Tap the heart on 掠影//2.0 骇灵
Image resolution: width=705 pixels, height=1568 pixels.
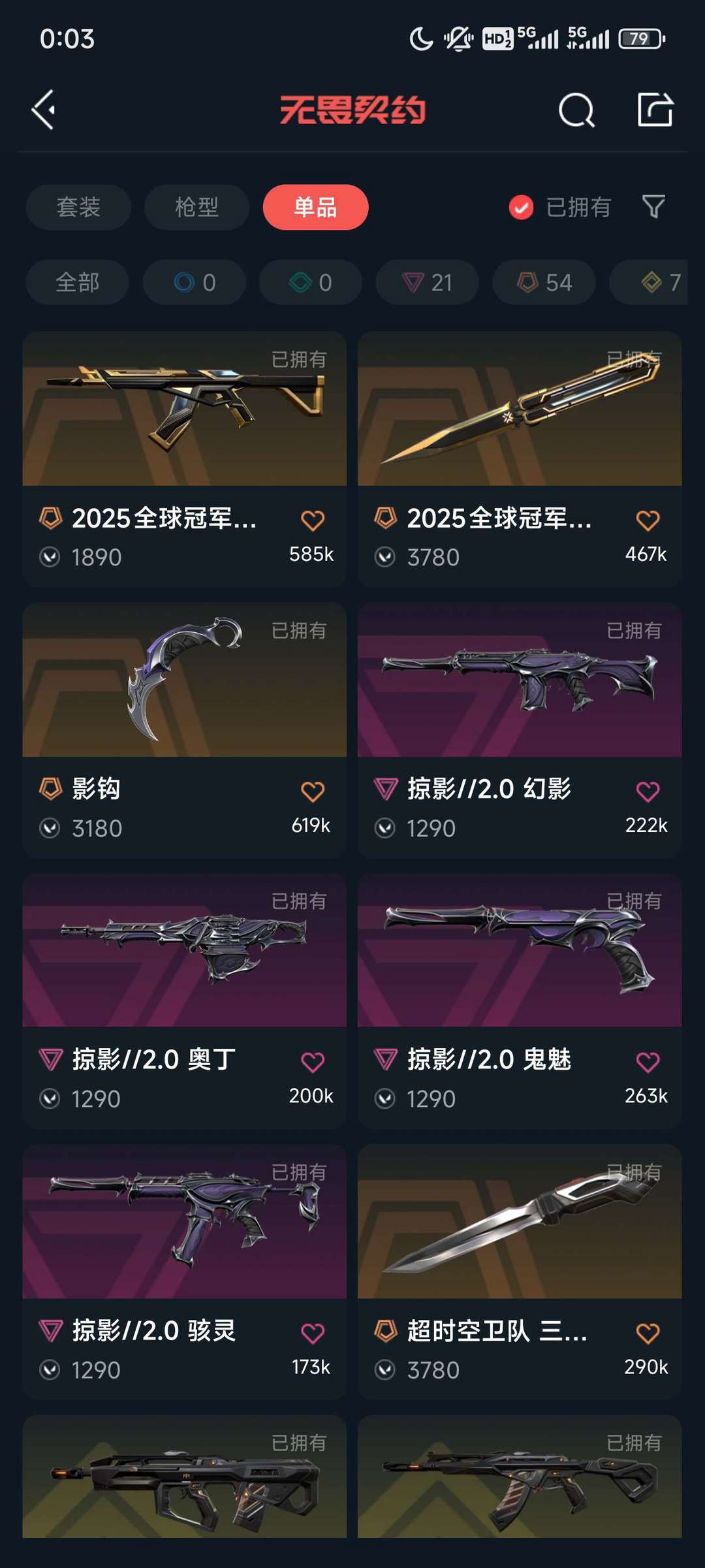tap(313, 1331)
